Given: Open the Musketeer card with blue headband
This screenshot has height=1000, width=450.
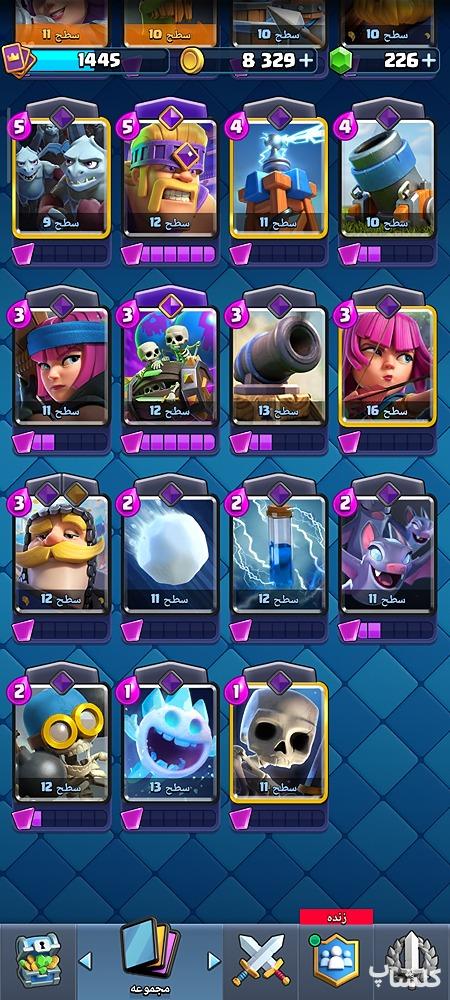Looking at the screenshot, I should (61, 366).
